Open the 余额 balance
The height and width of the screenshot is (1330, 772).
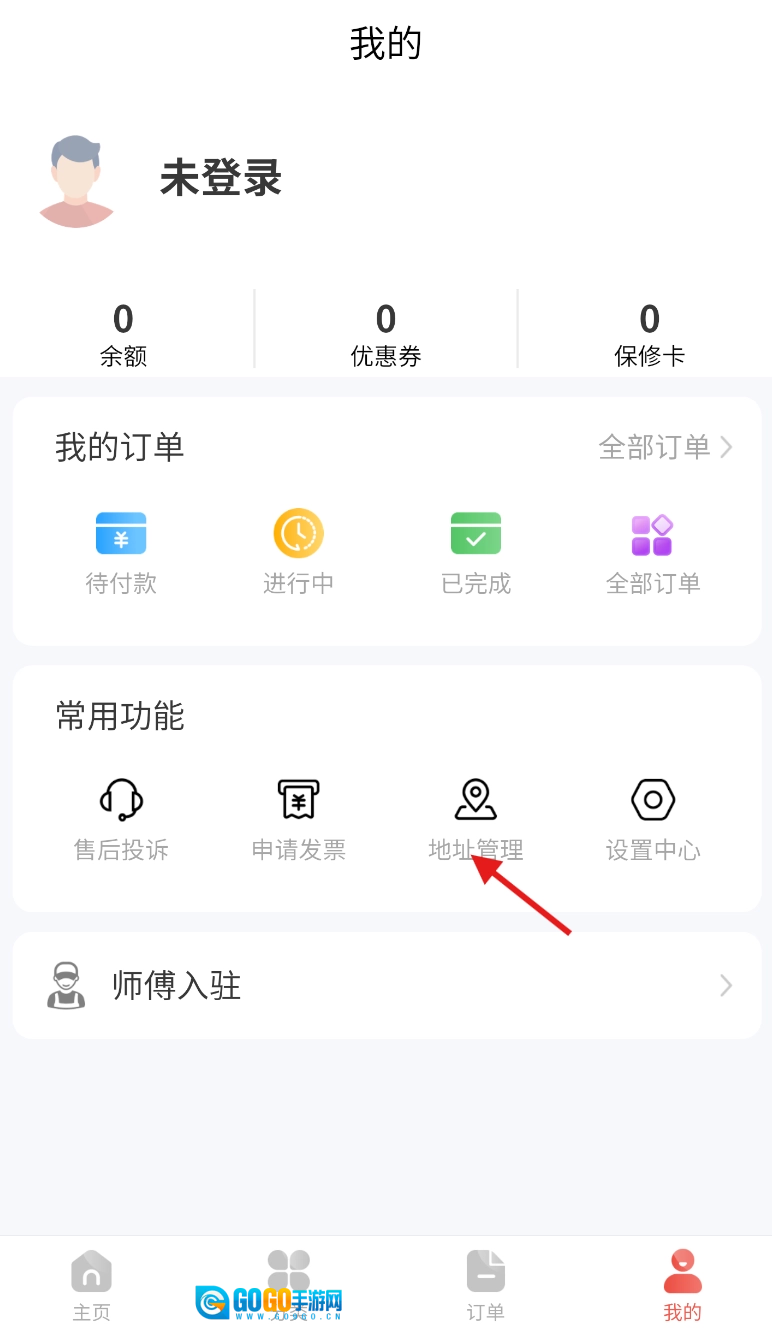pyautogui.click(x=123, y=334)
